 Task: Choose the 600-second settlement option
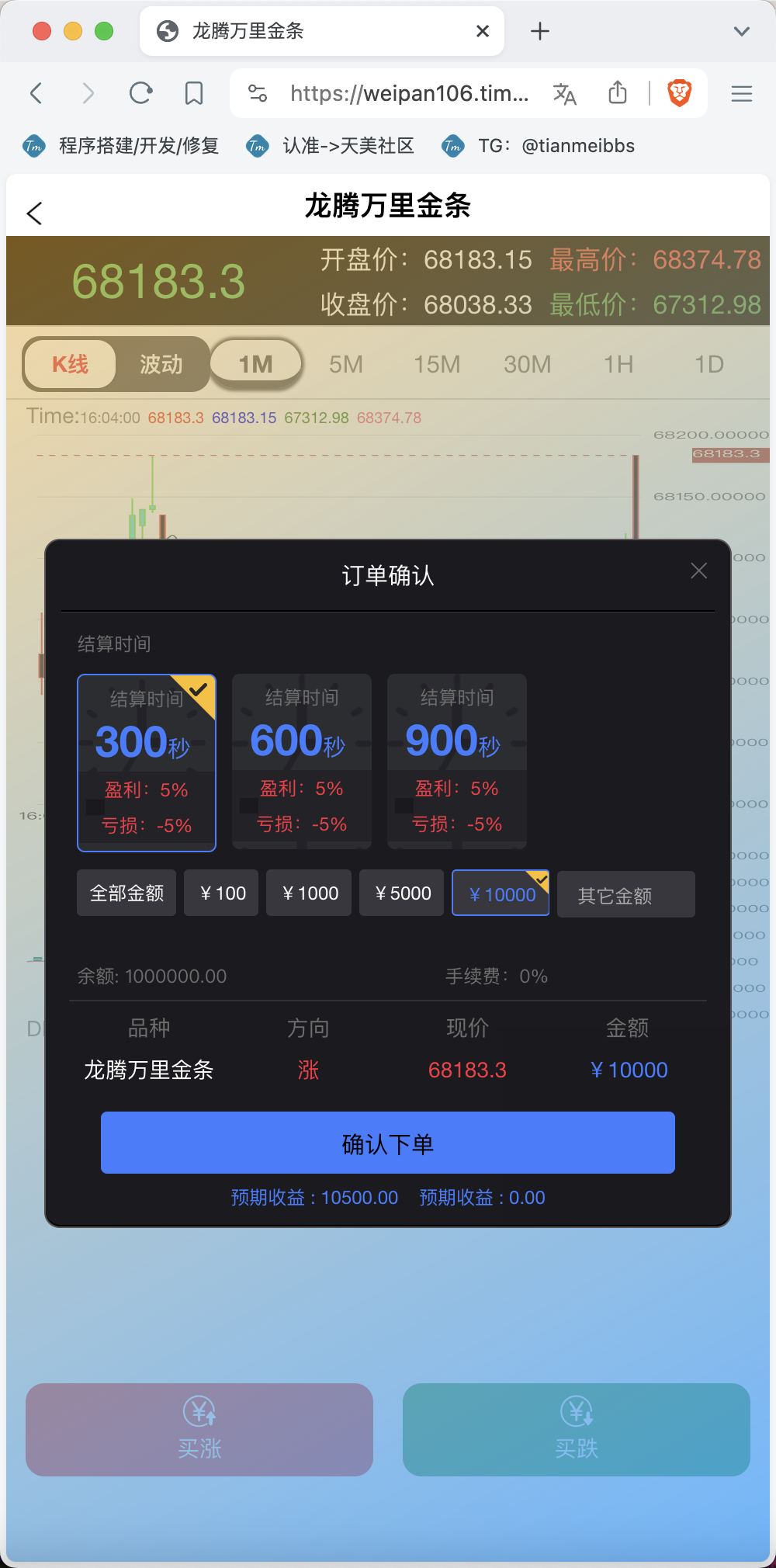[x=302, y=761]
